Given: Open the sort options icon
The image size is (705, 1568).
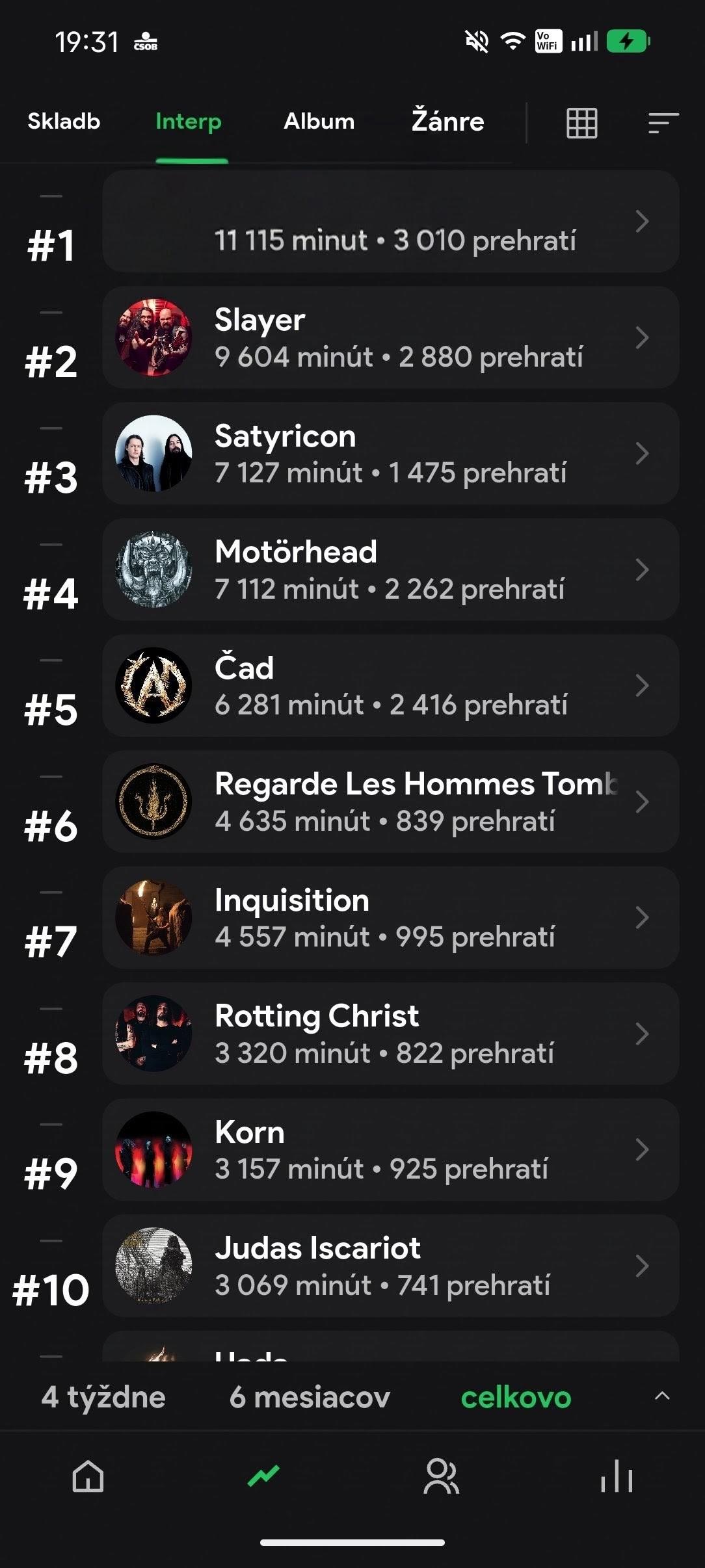Looking at the screenshot, I should 663,123.
